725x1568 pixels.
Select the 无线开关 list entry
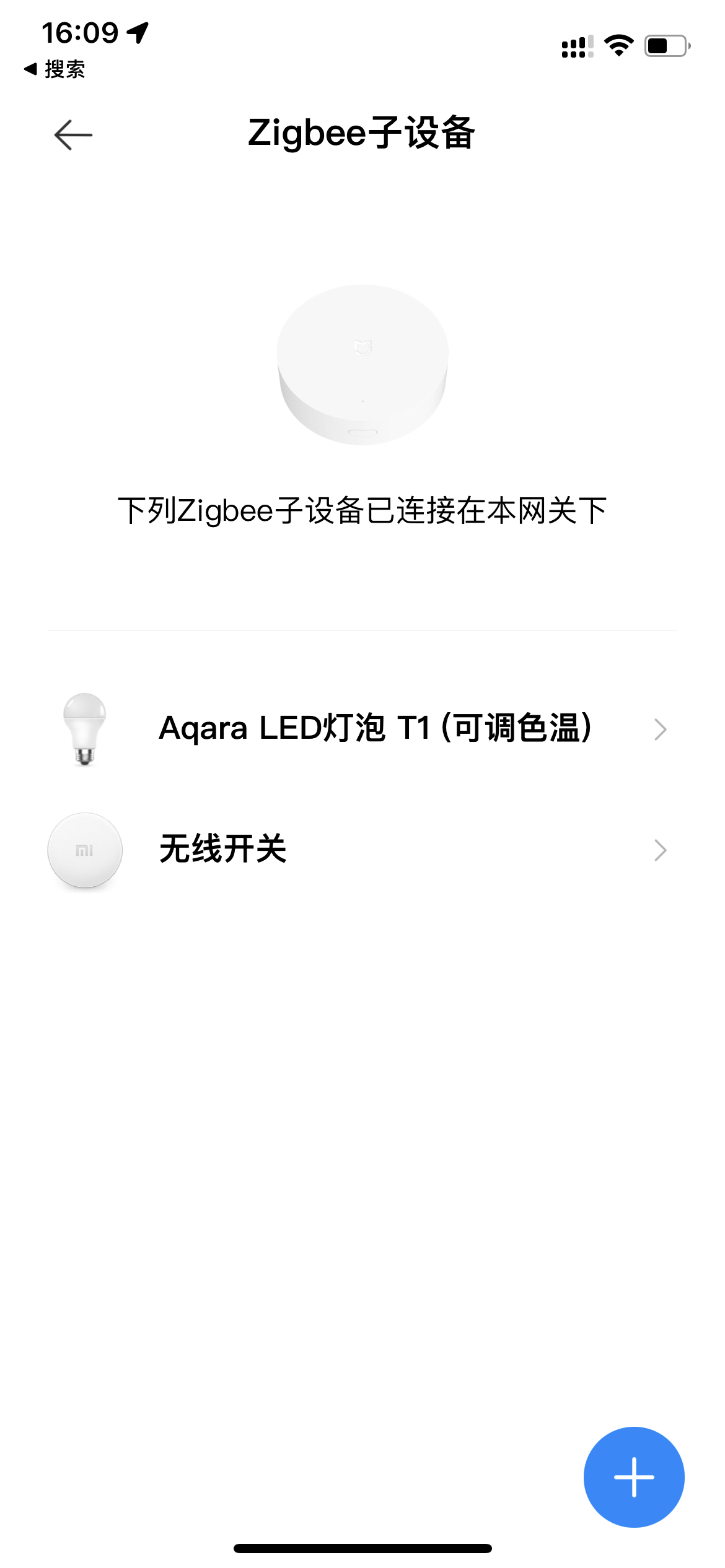coord(223,850)
